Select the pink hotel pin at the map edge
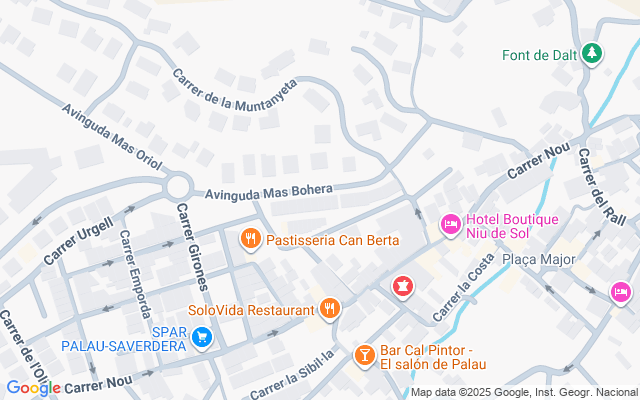Viewport: 640px width, 400px height. [x=620, y=292]
